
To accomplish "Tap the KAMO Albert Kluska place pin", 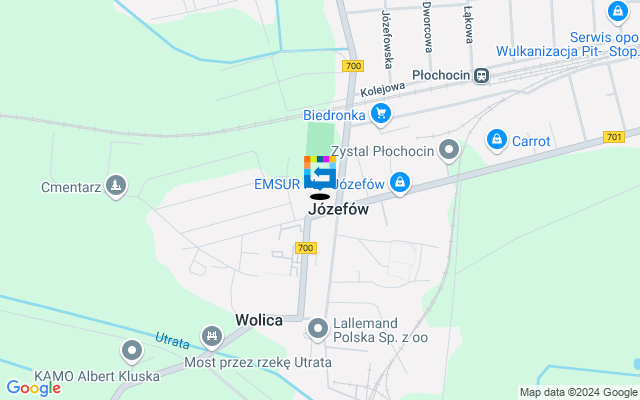I will (x=132, y=351).
